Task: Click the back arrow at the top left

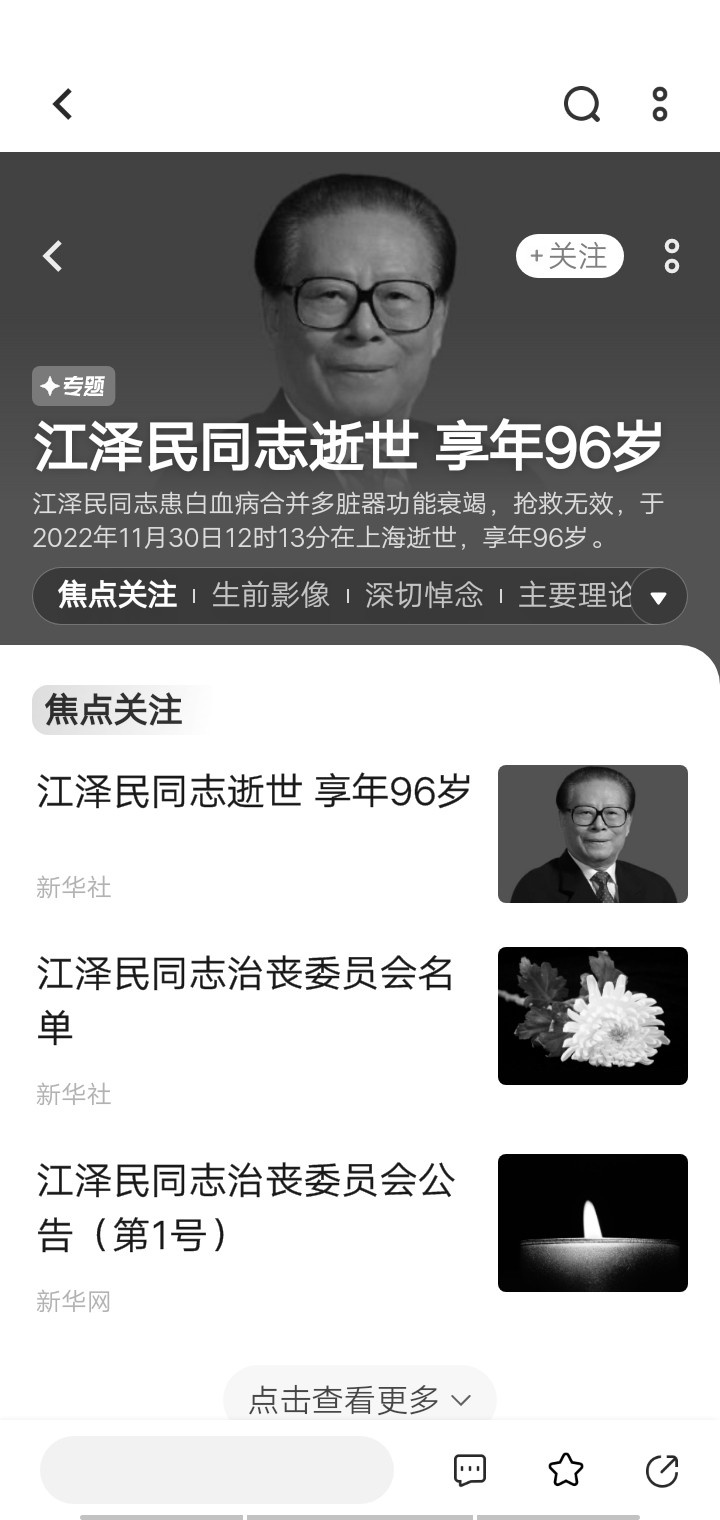Action: [x=62, y=103]
